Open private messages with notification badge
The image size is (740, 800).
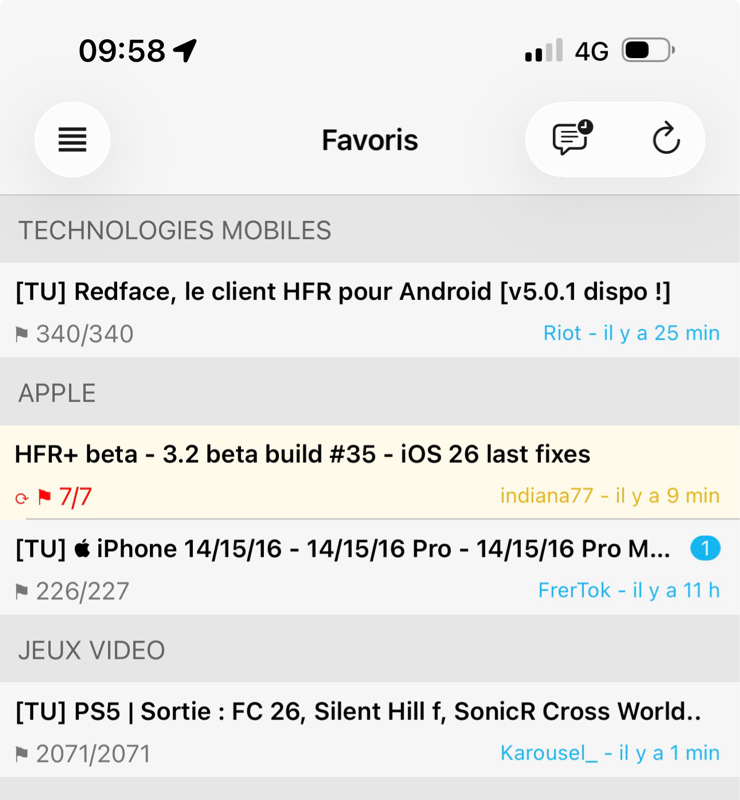click(x=570, y=140)
